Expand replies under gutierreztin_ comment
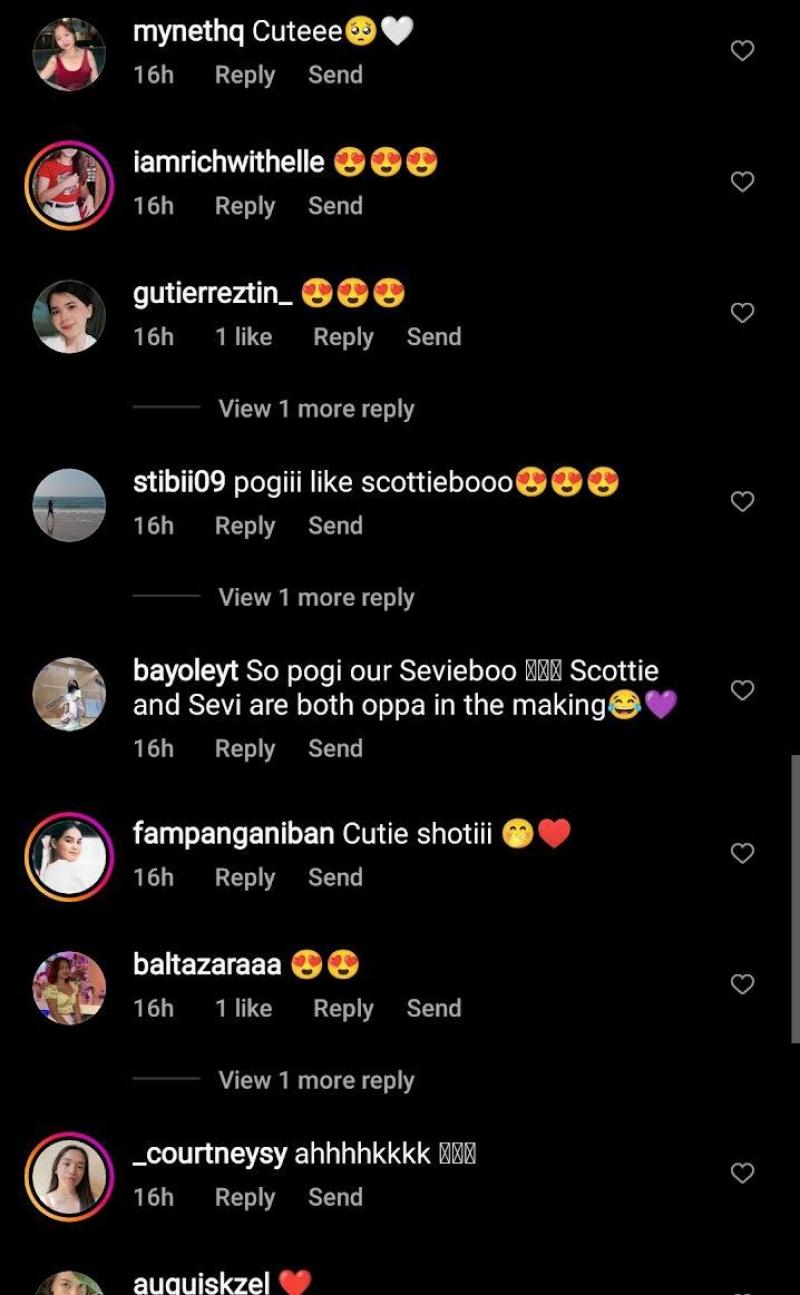 (x=316, y=409)
